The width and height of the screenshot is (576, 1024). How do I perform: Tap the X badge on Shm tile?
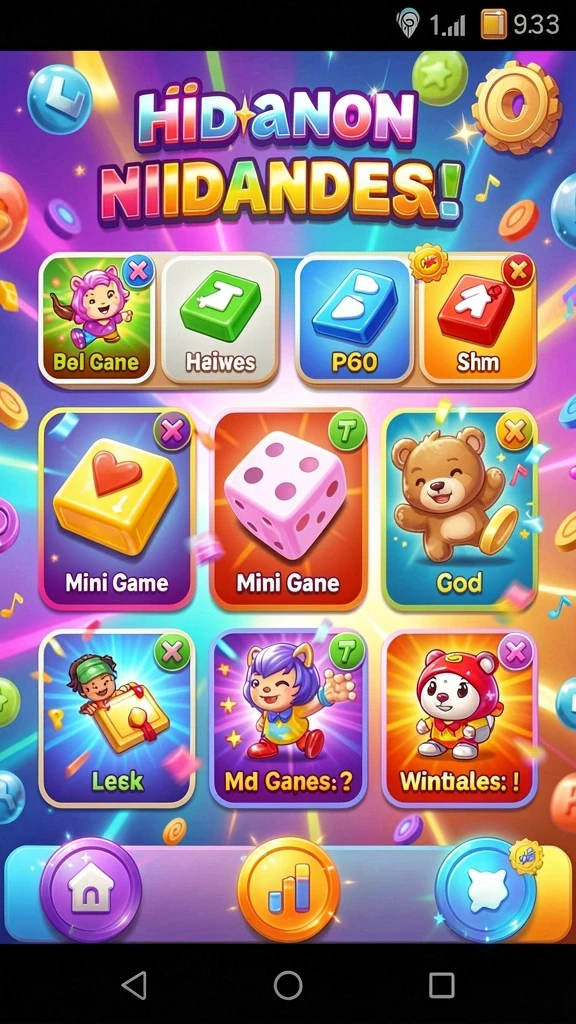(x=519, y=271)
